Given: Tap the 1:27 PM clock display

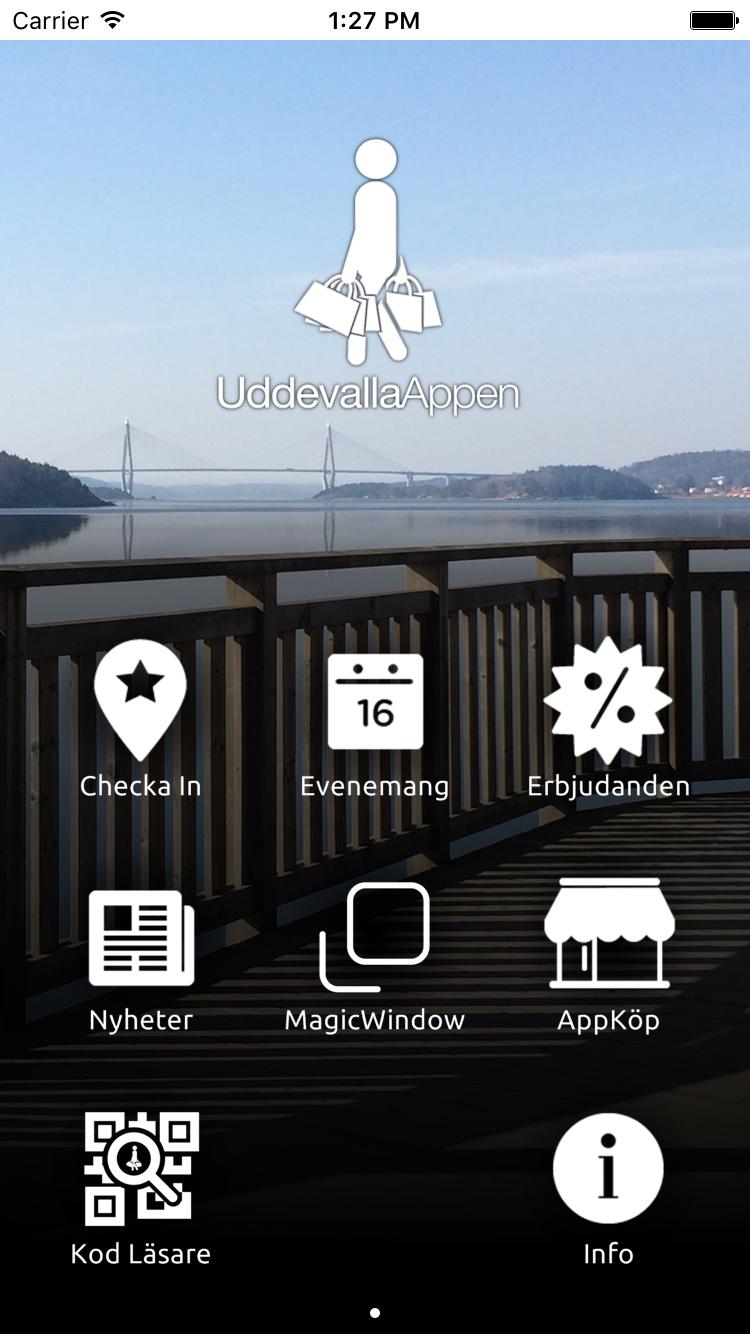Looking at the screenshot, I should click(375, 19).
